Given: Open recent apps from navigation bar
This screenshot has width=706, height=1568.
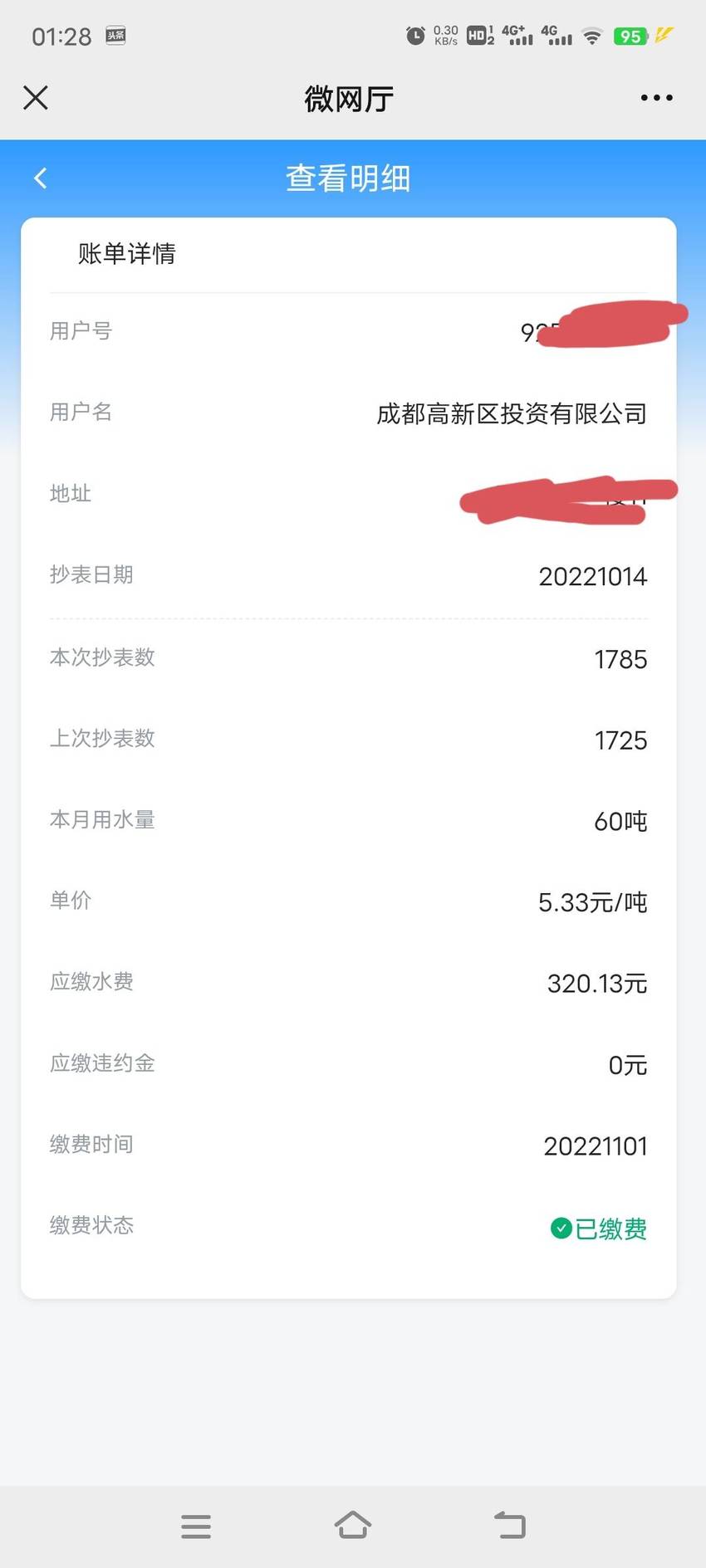Looking at the screenshot, I should pyautogui.click(x=196, y=1526).
